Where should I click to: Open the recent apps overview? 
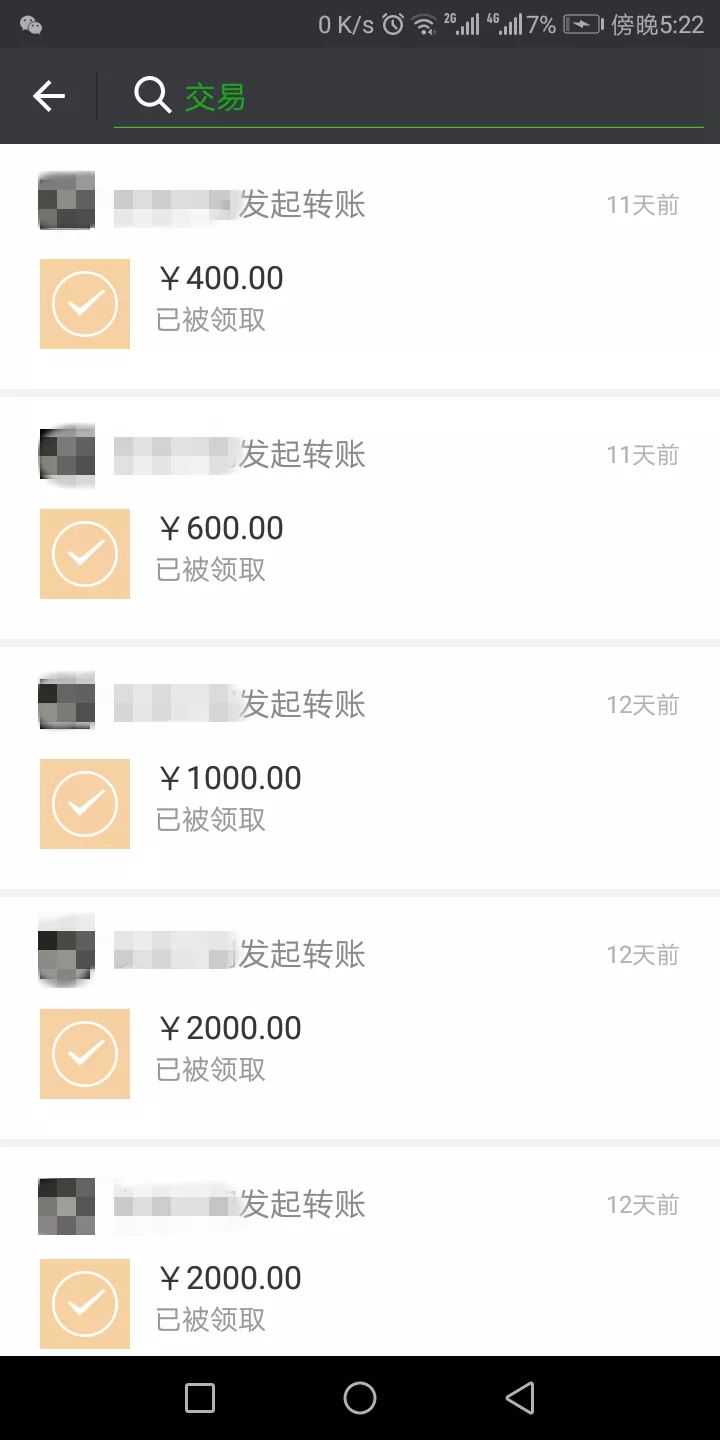click(x=200, y=1398)
